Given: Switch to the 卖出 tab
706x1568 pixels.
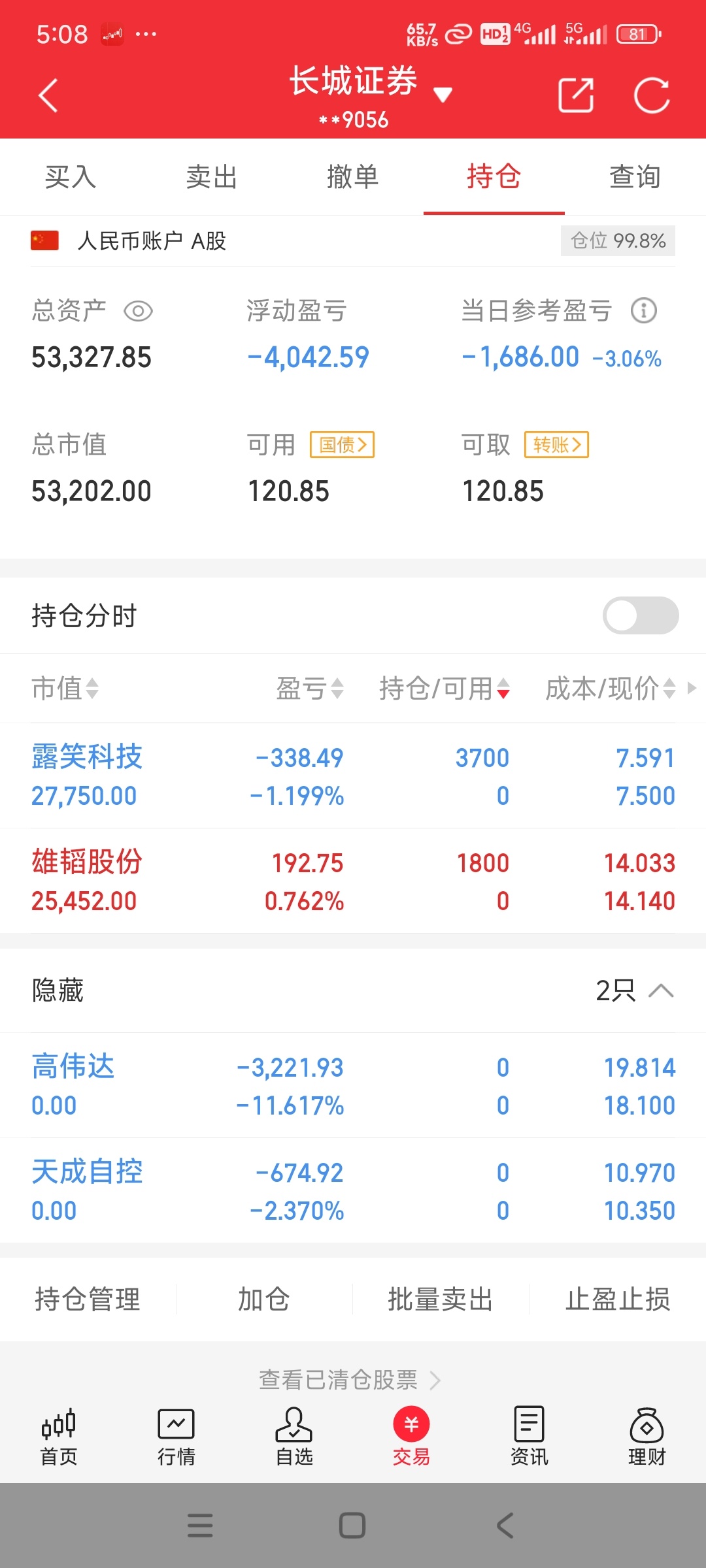Looking at the screenshot, I should click(211, 177).
